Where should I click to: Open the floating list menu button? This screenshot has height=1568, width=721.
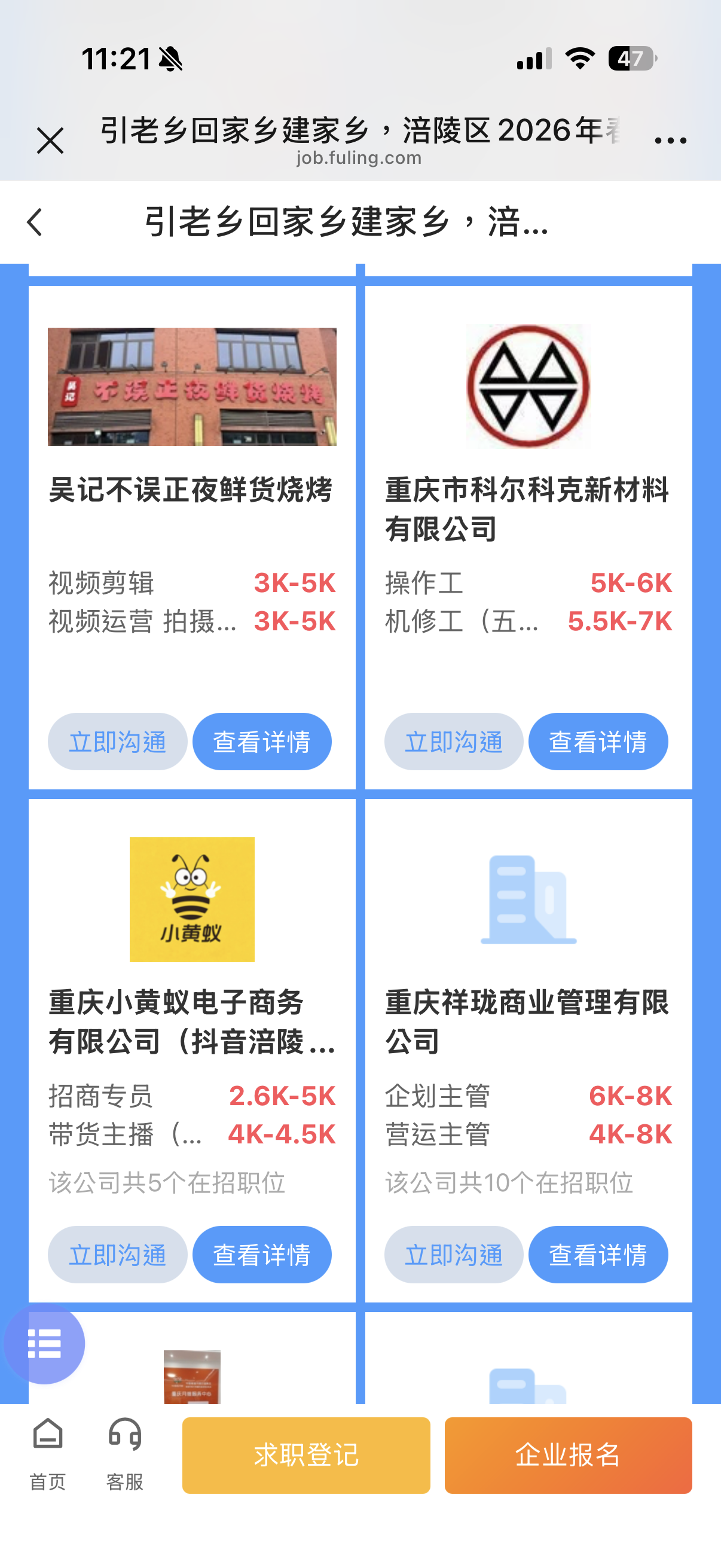coord(44,1343)
